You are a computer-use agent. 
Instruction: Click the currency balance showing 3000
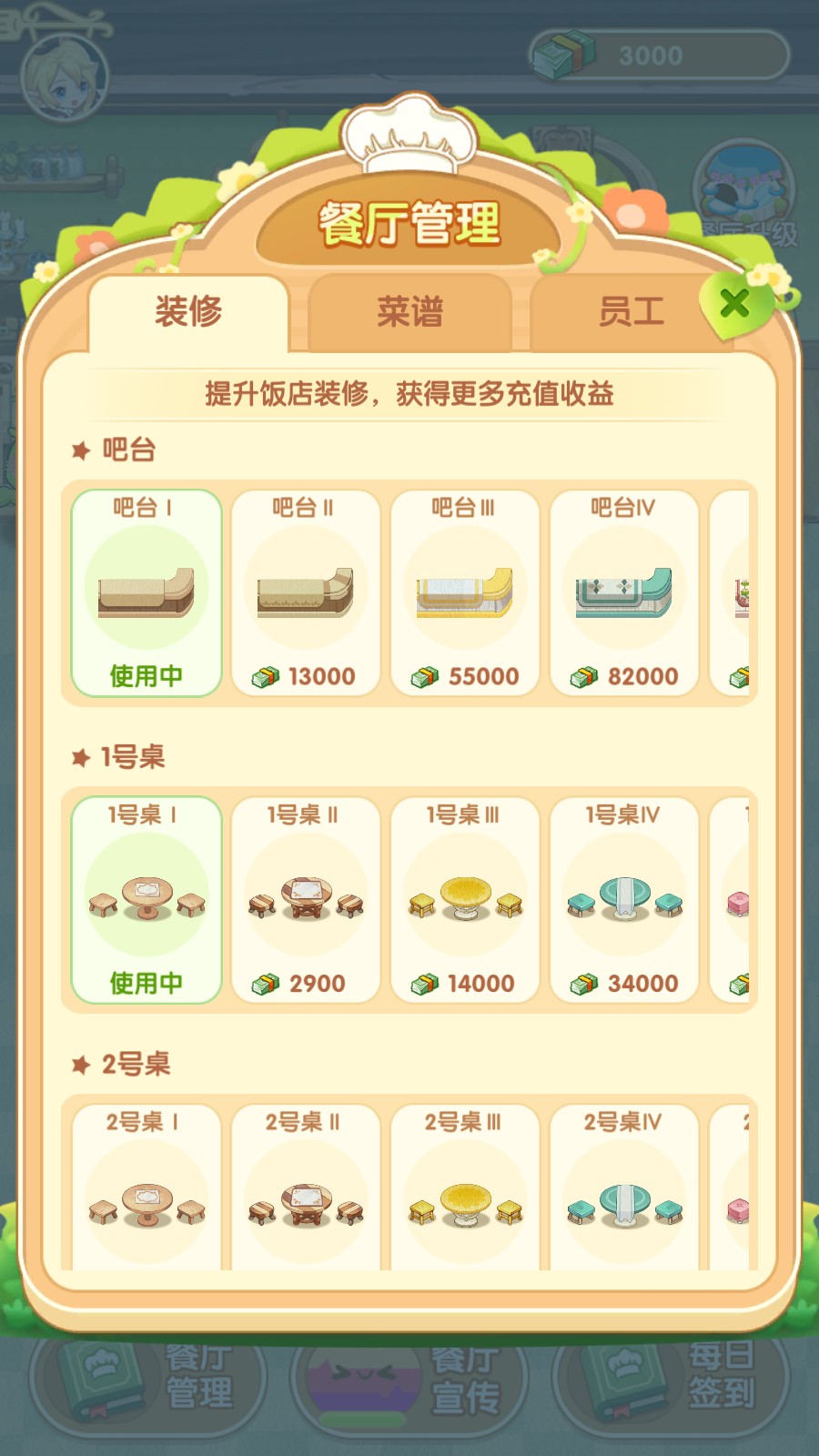point(646,55)
